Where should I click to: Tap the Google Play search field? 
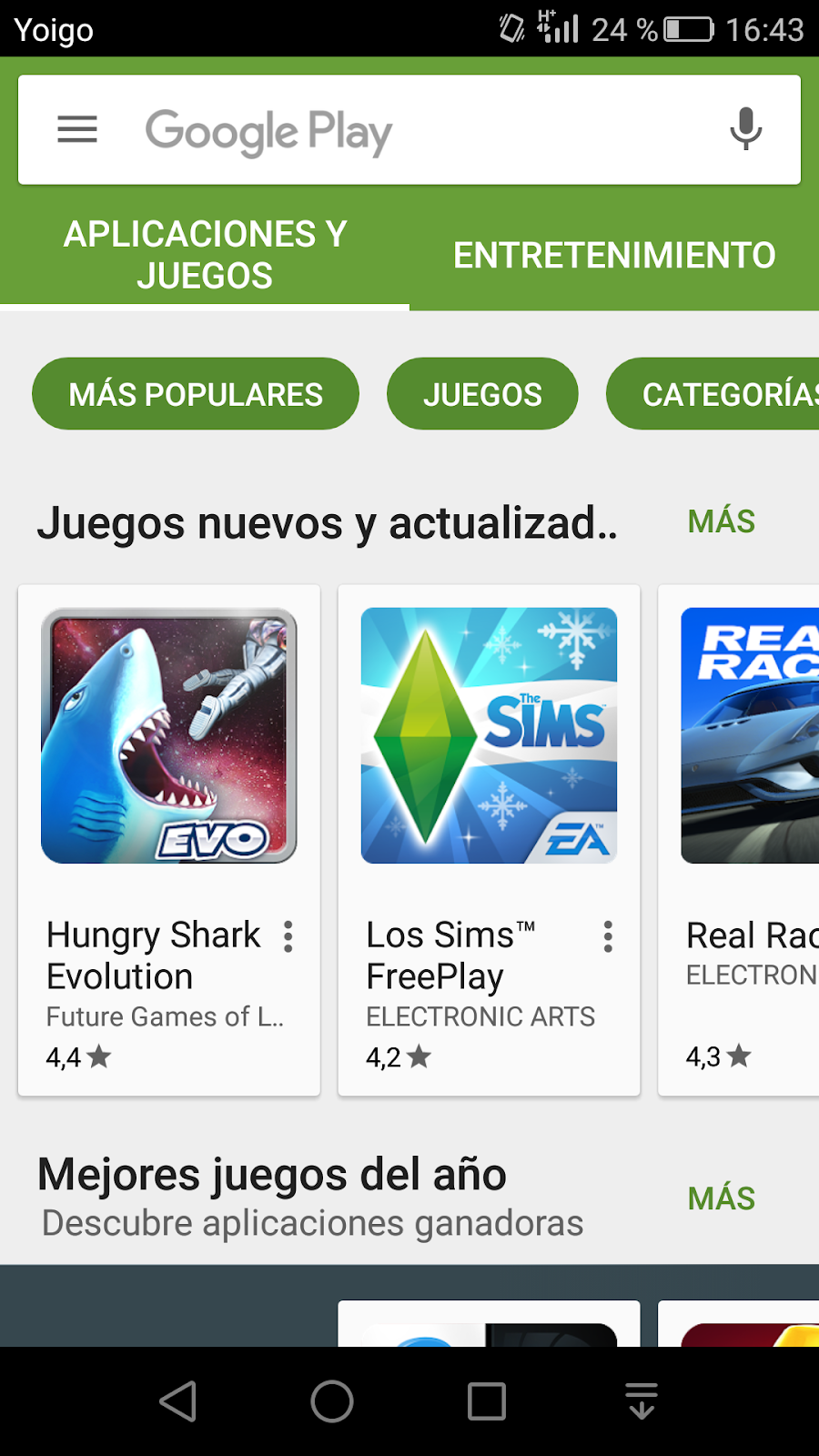(409, 132)
